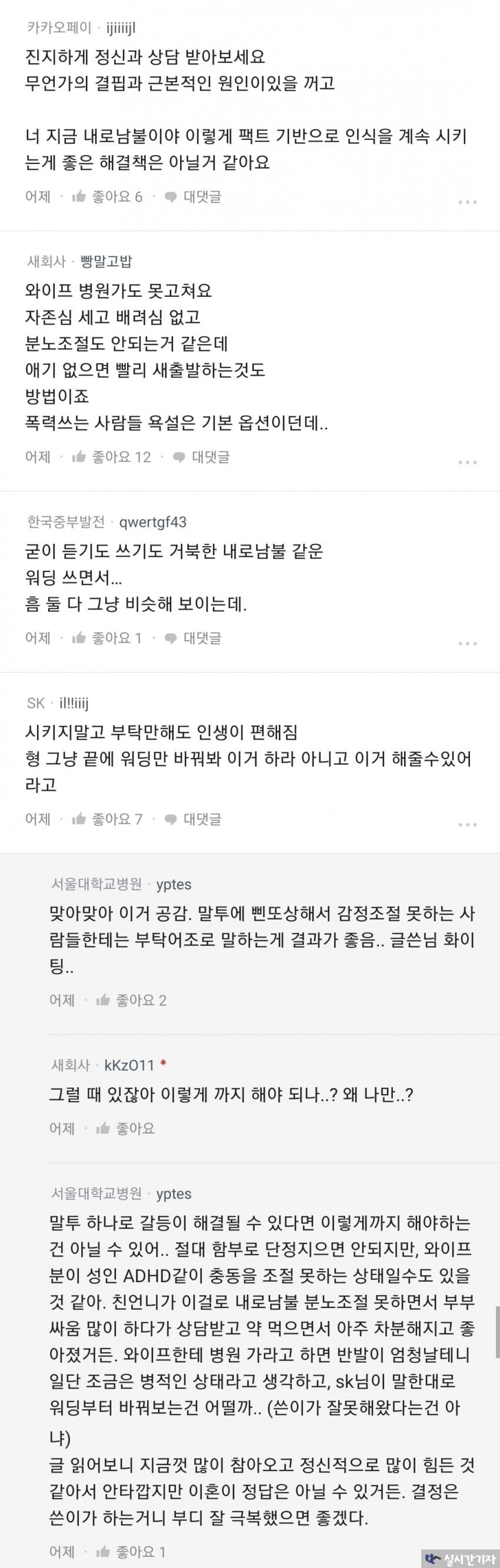Tap 대댓글 under 빵말고밥's comment

point(202,457)
